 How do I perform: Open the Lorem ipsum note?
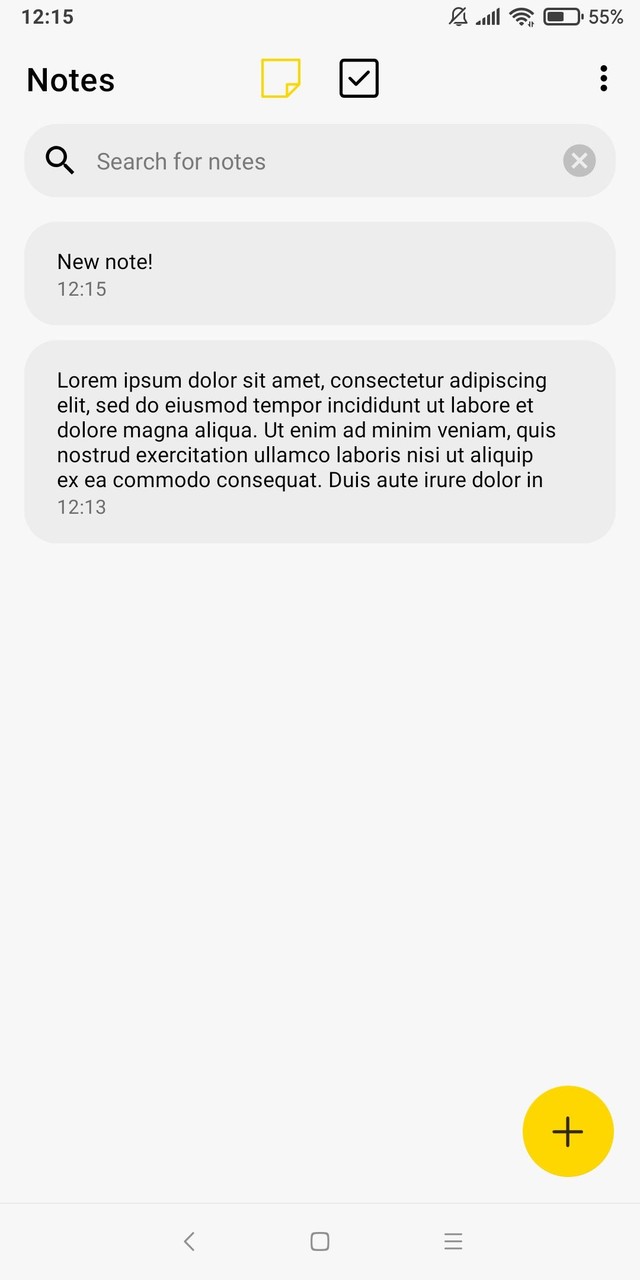pyautogui.click(x=319, y=441)
